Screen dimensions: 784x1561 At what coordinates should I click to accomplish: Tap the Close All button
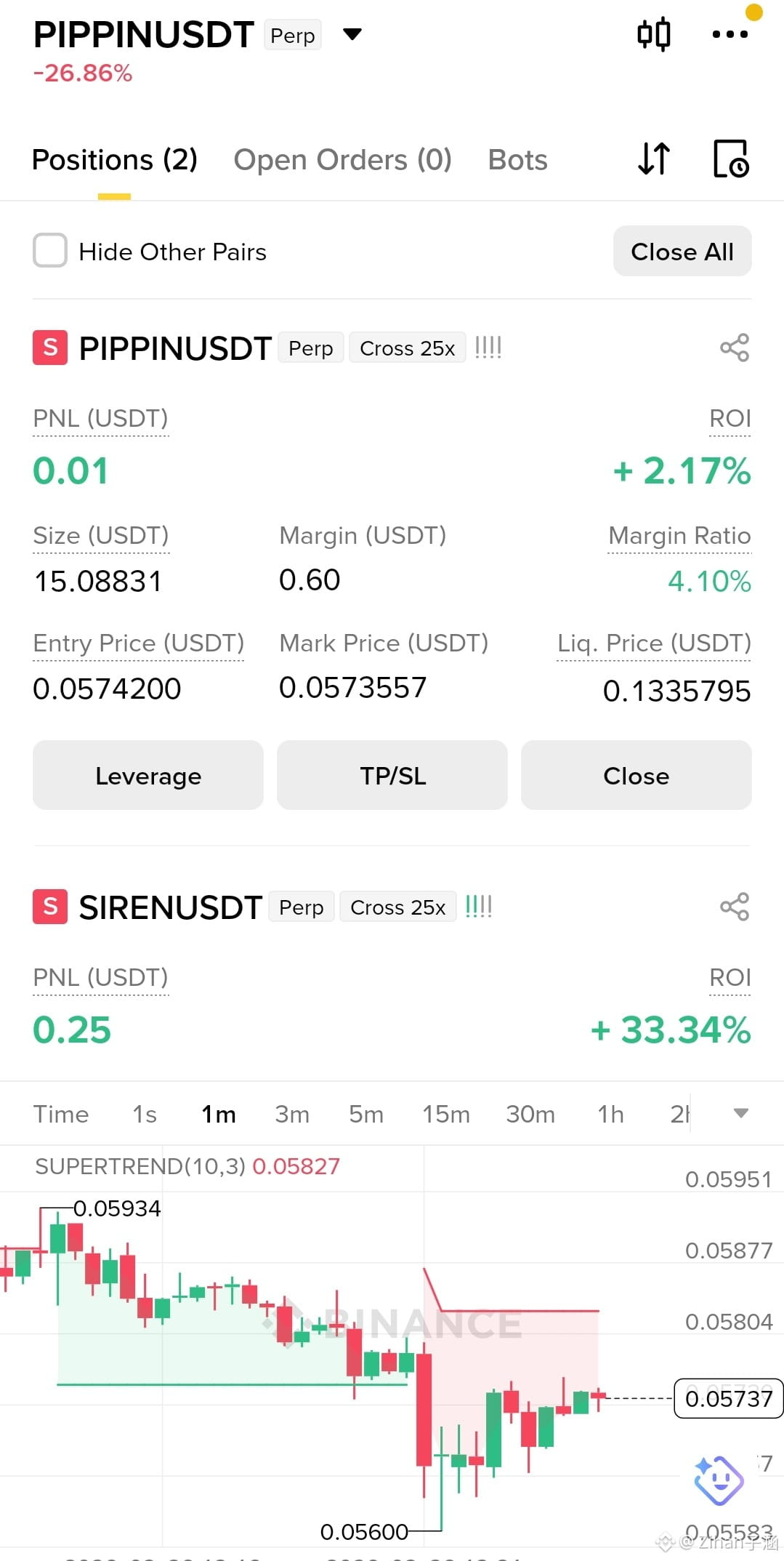coord(682,252)
